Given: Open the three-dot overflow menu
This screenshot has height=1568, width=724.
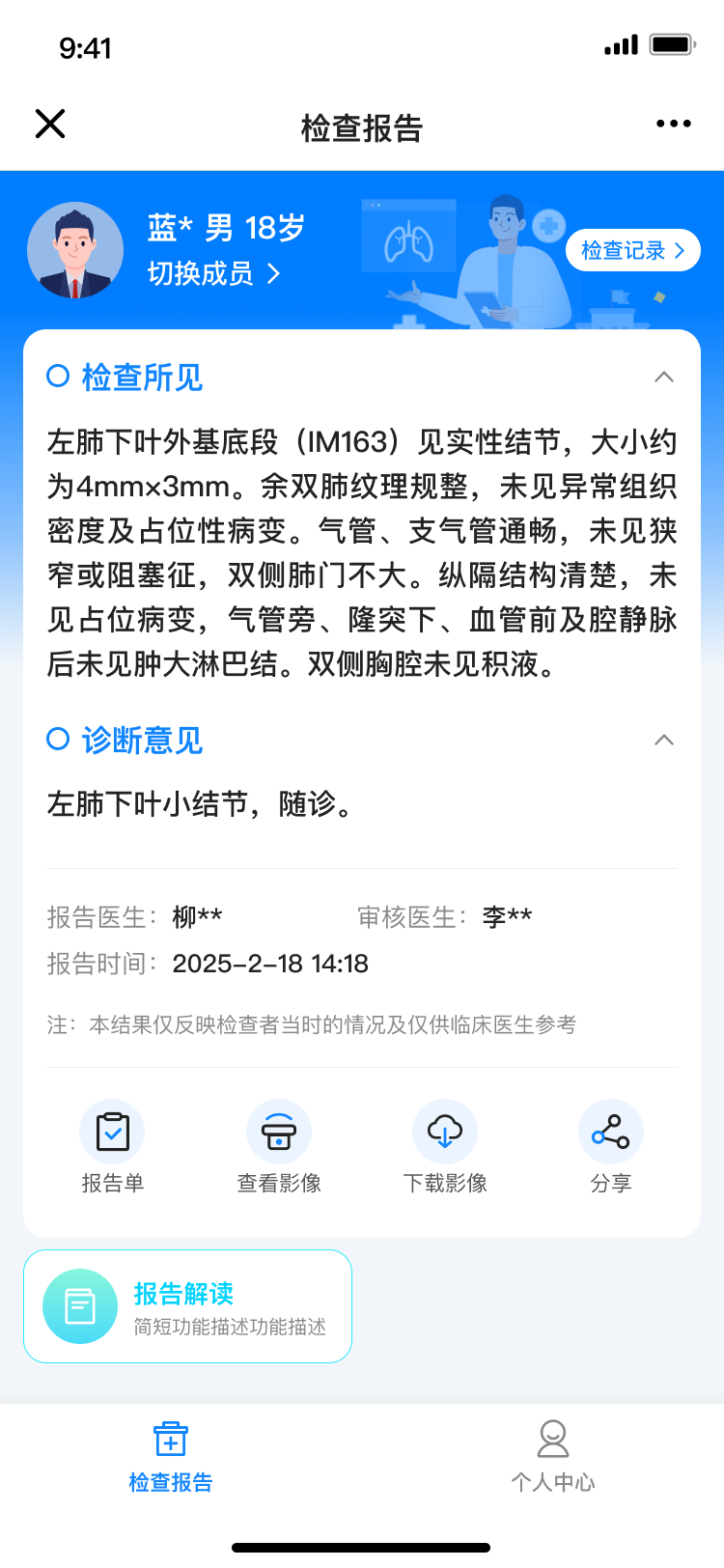Looking at the screenshot, I should [673, 124].
